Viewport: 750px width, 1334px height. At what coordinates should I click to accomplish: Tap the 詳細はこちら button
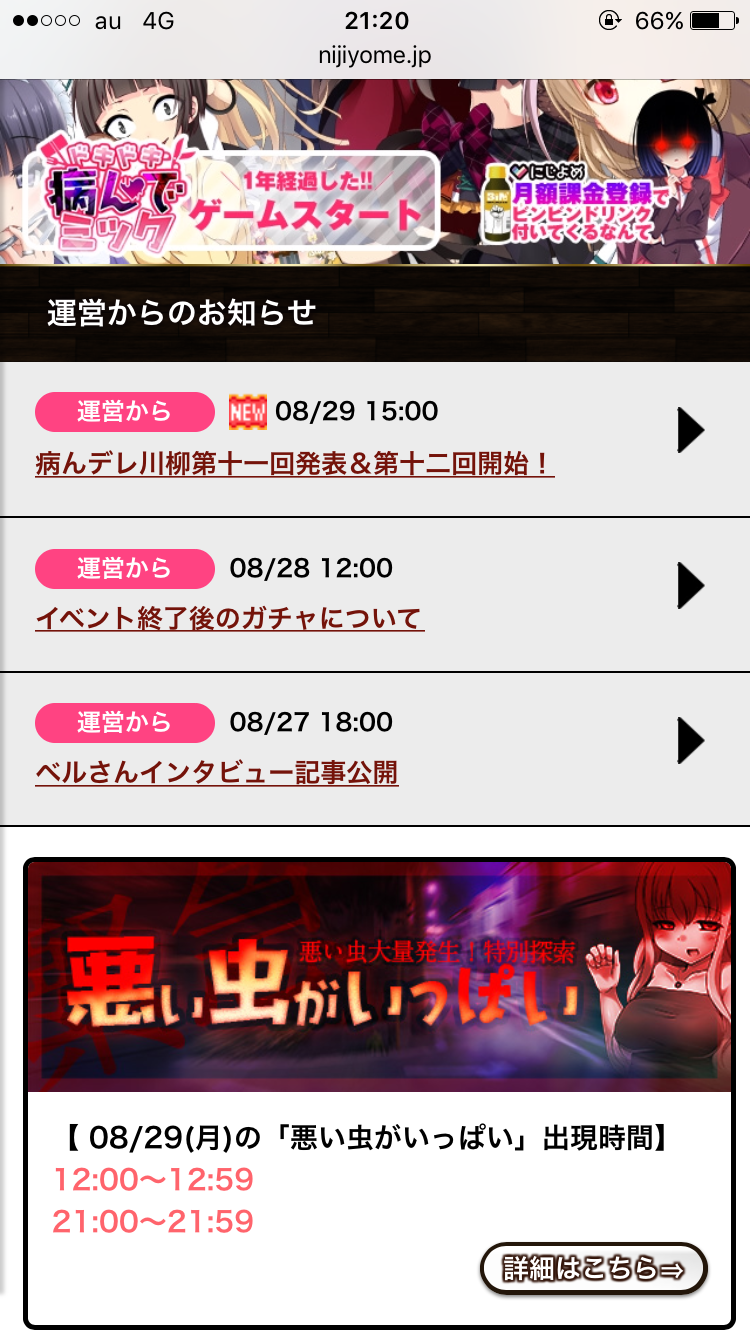[x=594, y=1270]
